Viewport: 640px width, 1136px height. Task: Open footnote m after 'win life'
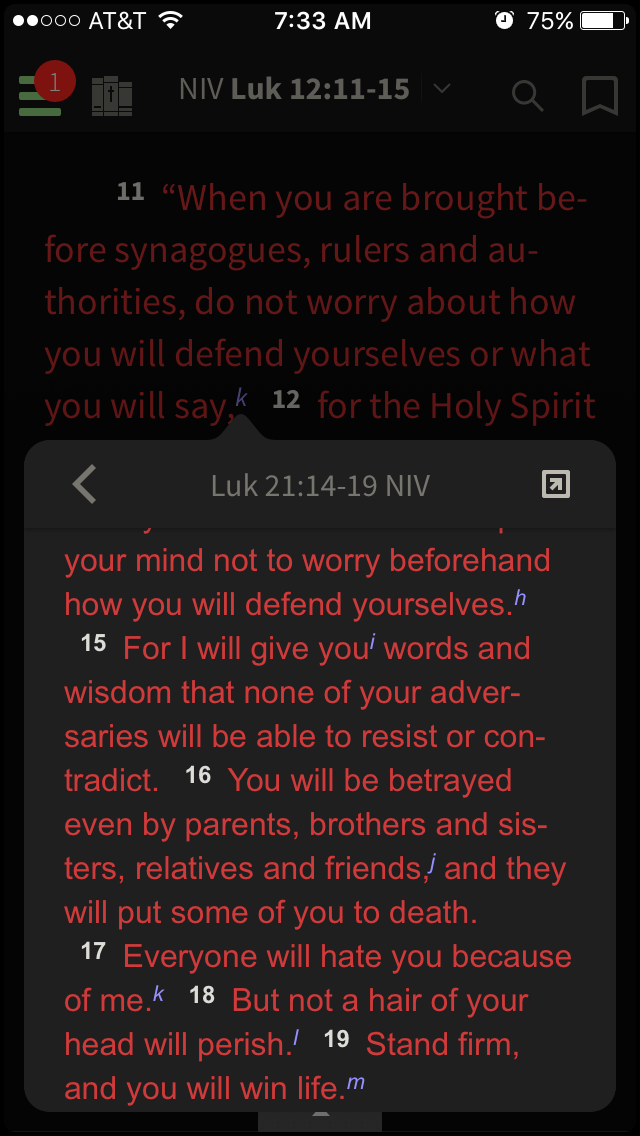tap(355, 1082)
